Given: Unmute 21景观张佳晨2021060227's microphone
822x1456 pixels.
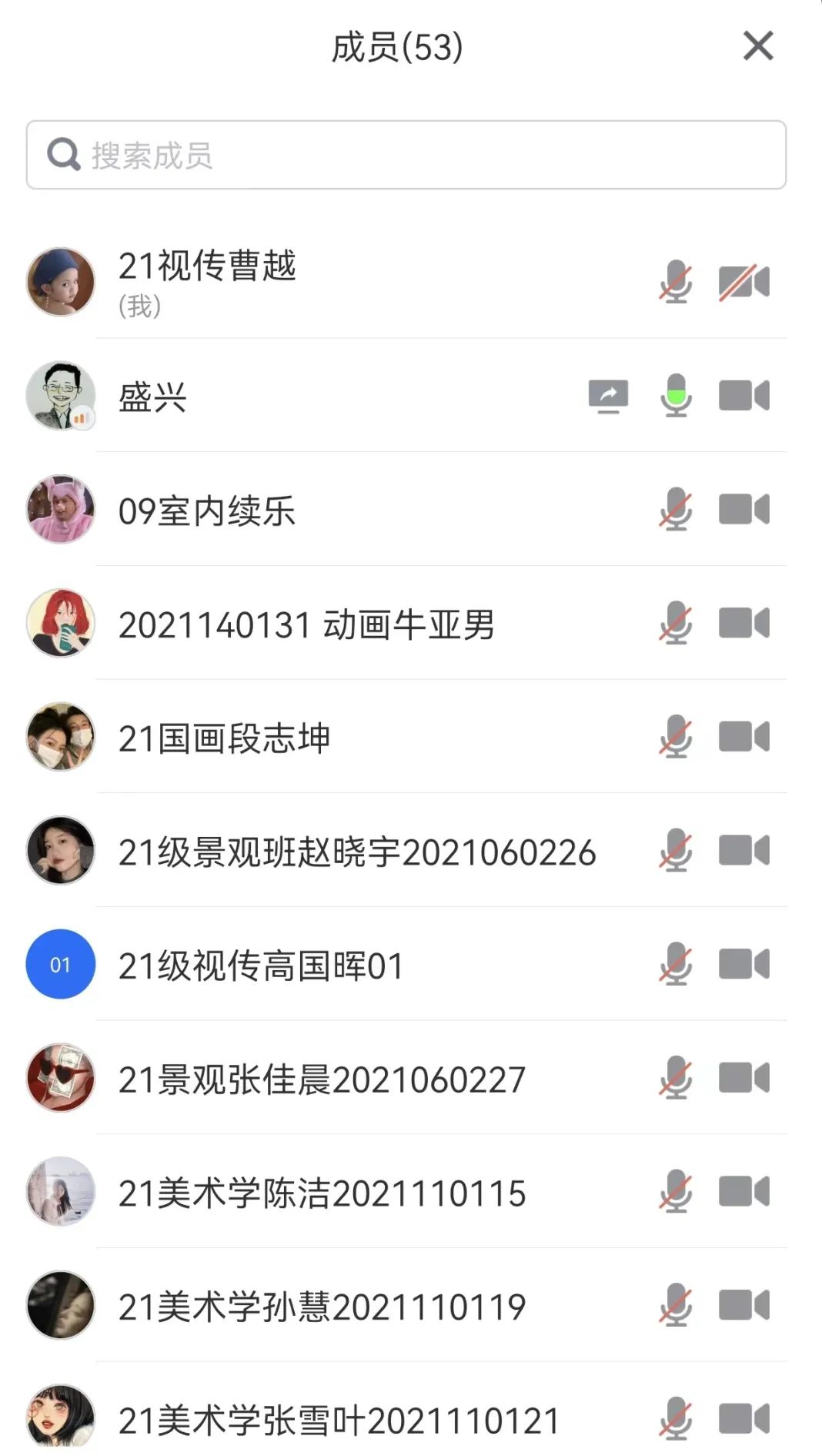Looking at the screenshot, I should (x=676, y=1078).
